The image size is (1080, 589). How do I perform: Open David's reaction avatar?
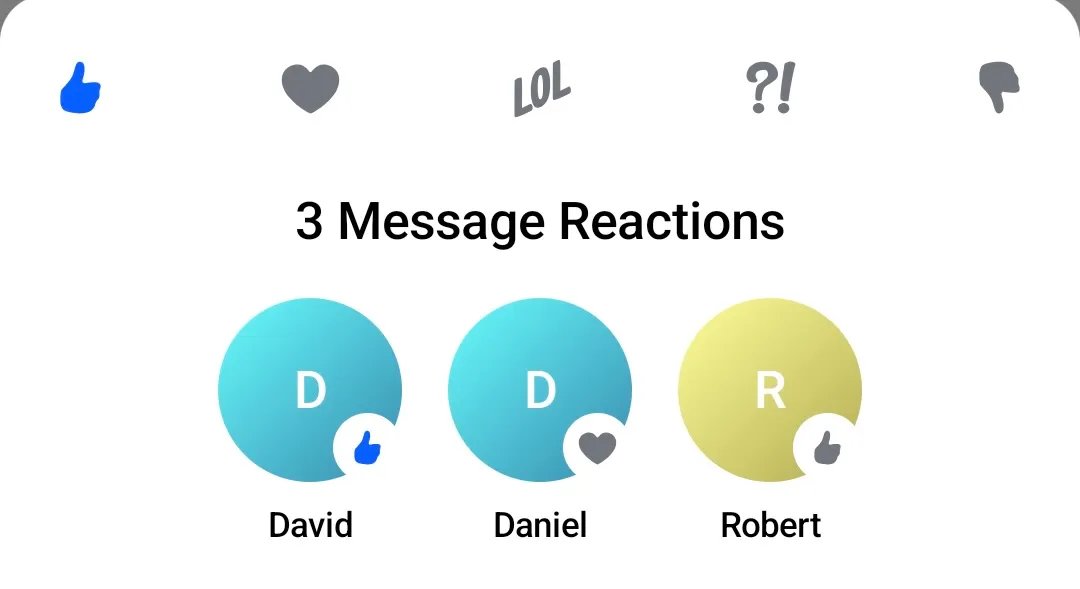pyautogui.click(x=310, y=390)
